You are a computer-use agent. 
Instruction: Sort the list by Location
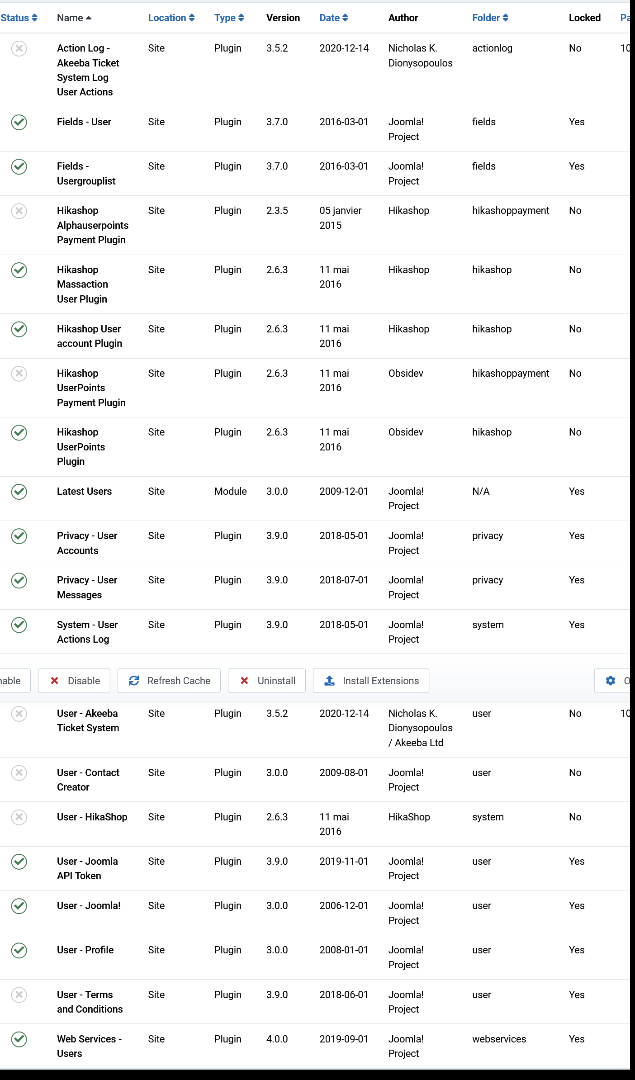pos(170,18)
